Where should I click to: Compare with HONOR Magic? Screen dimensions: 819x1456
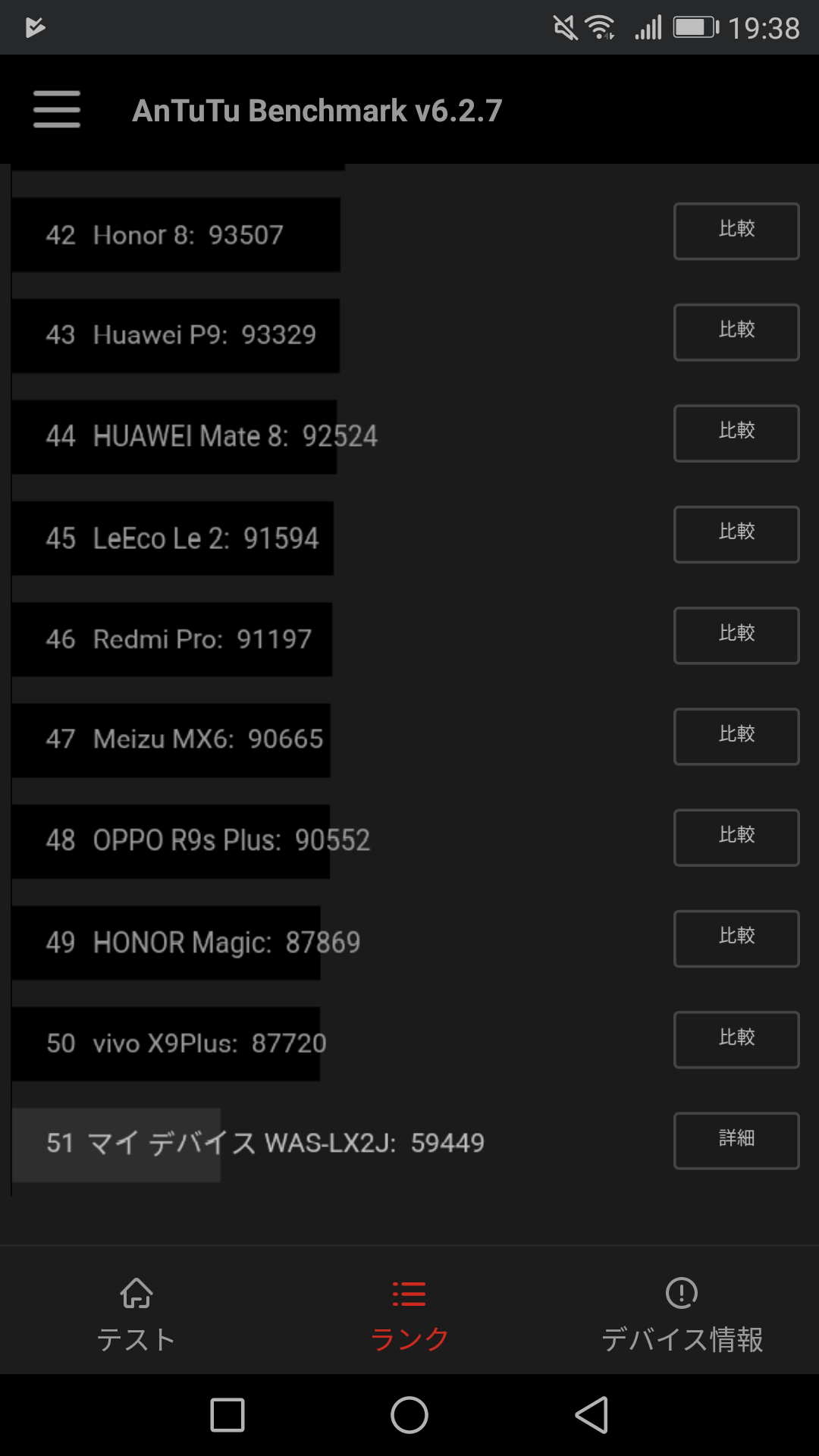point(736,939)
